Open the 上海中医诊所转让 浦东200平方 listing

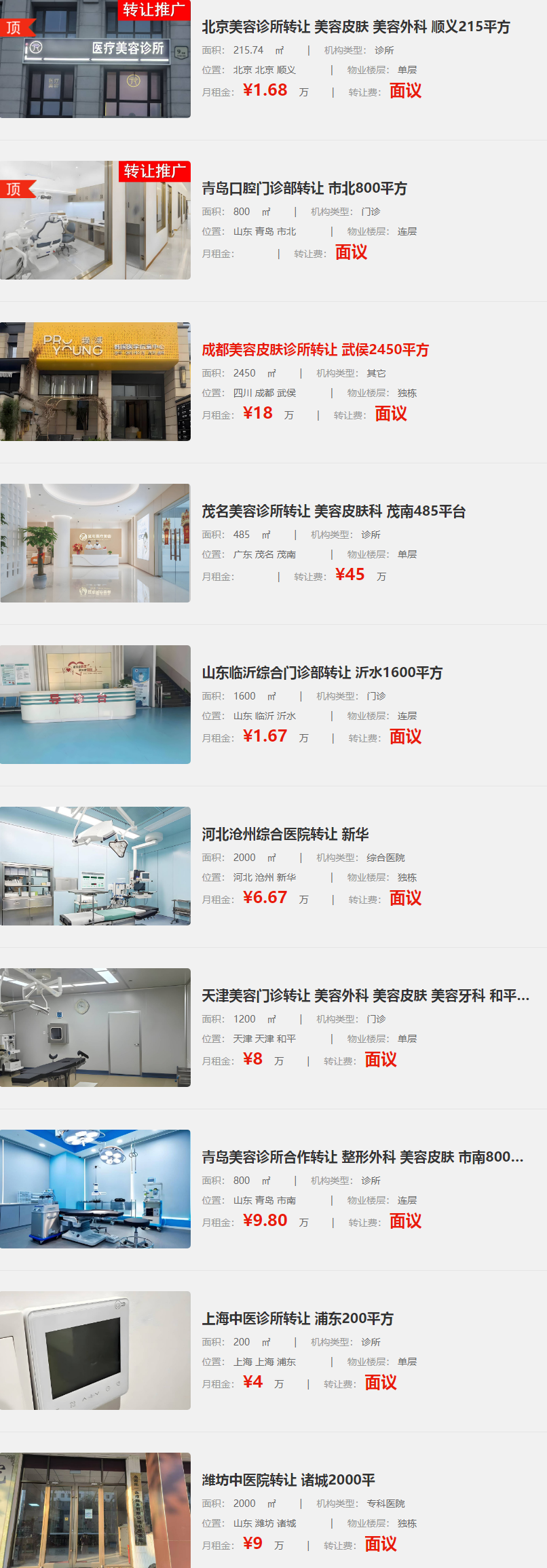(297, 1319)
